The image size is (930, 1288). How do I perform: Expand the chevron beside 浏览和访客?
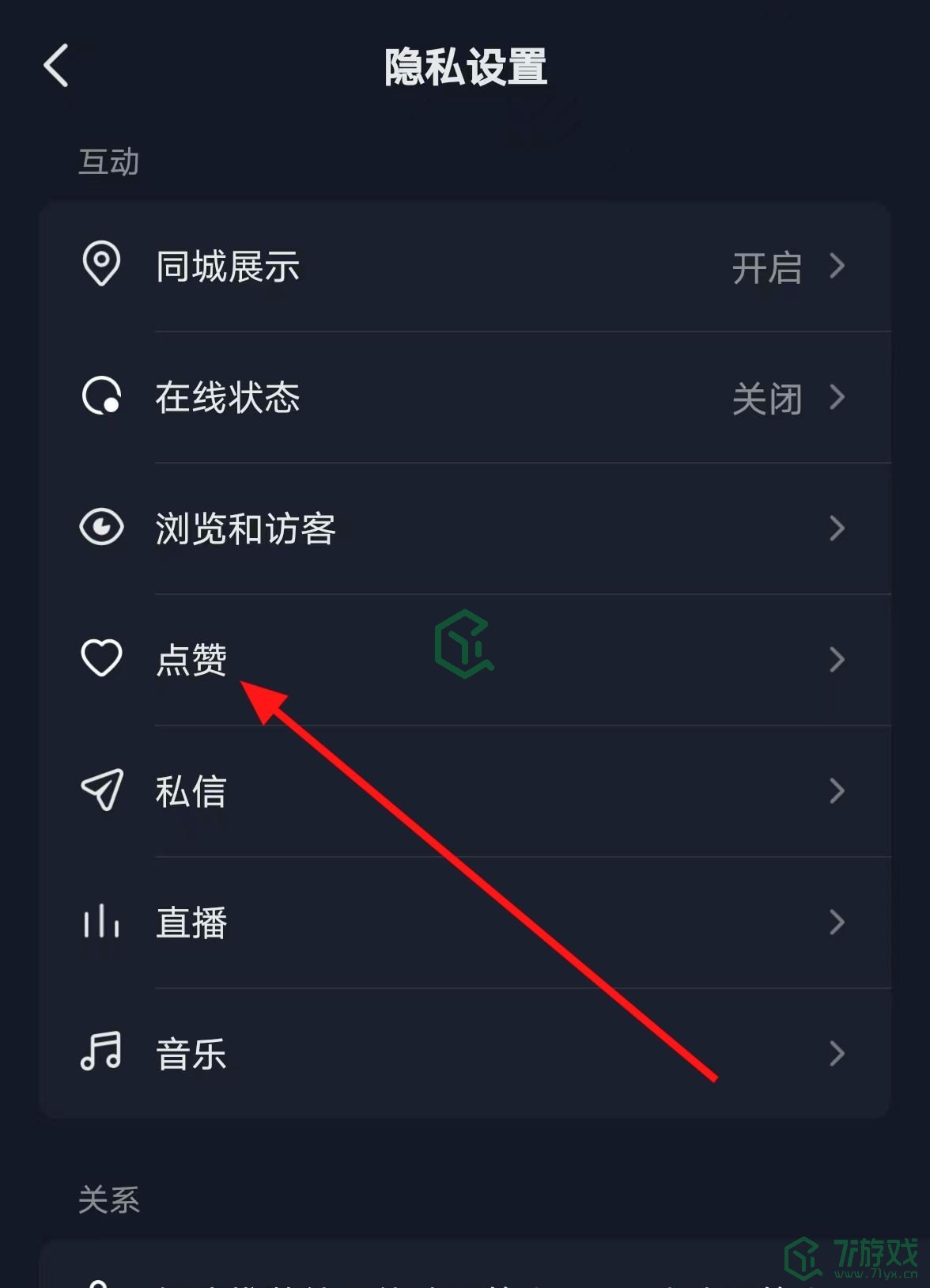[837, 528]
